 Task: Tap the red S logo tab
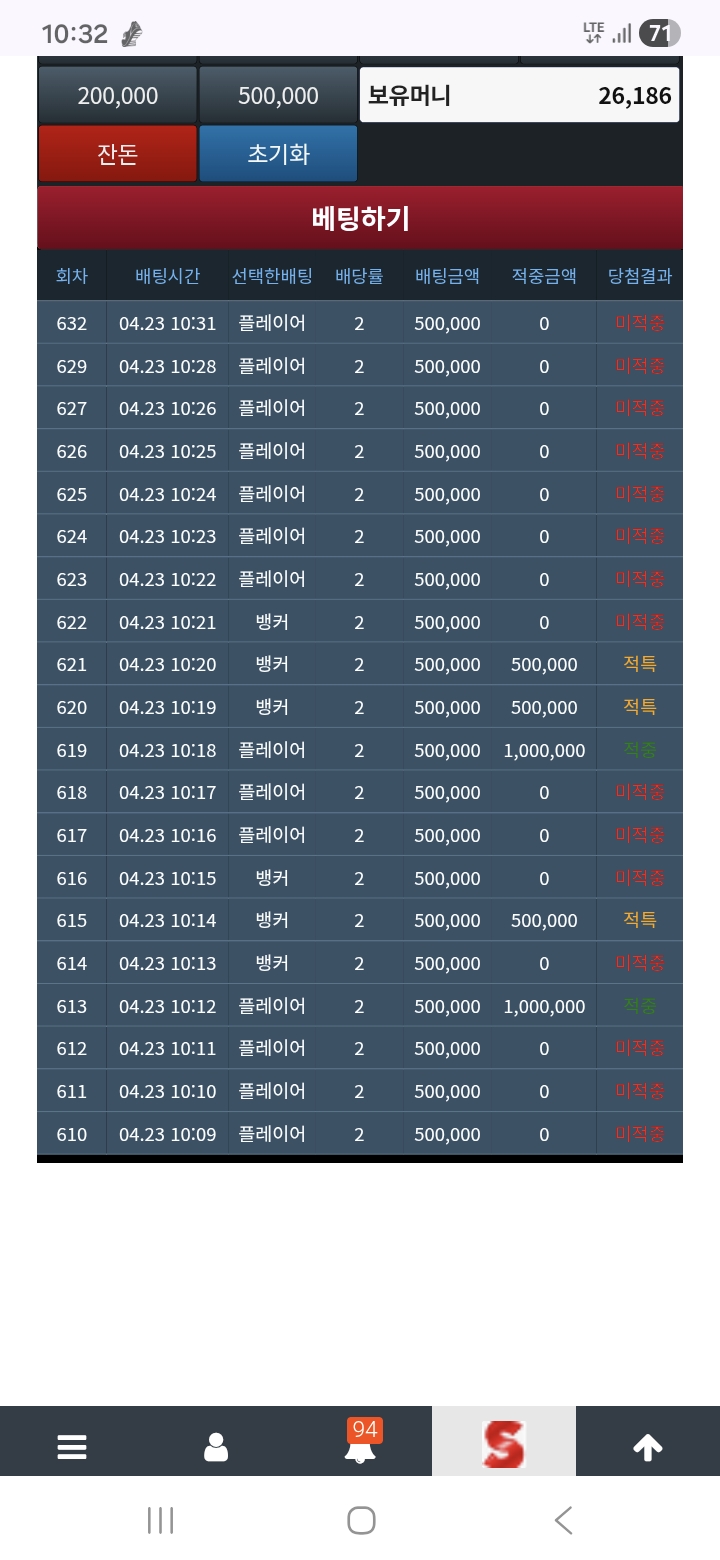[x=504, y=1445]
